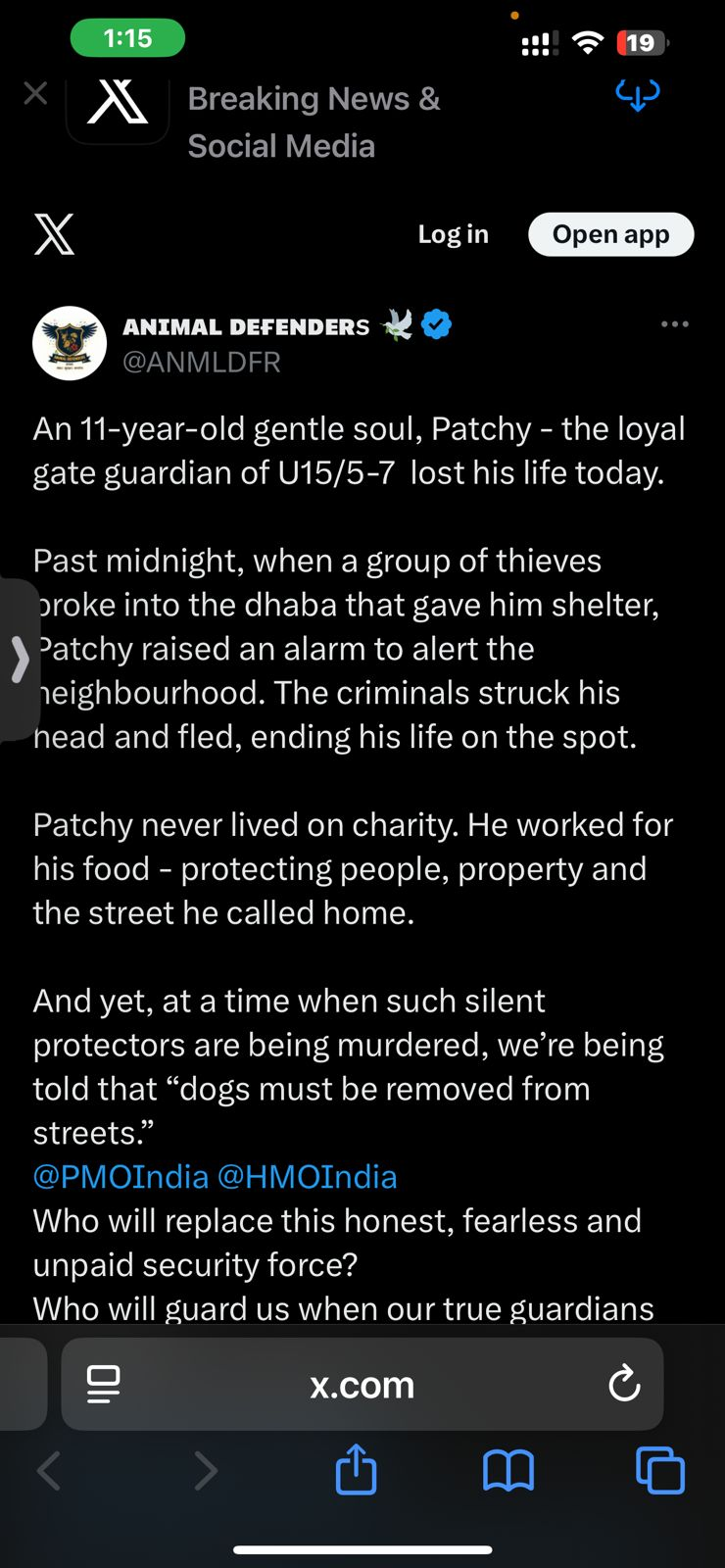Go to X home via logo
This screenshot has width=725, height=1568.
coord(54,234)
